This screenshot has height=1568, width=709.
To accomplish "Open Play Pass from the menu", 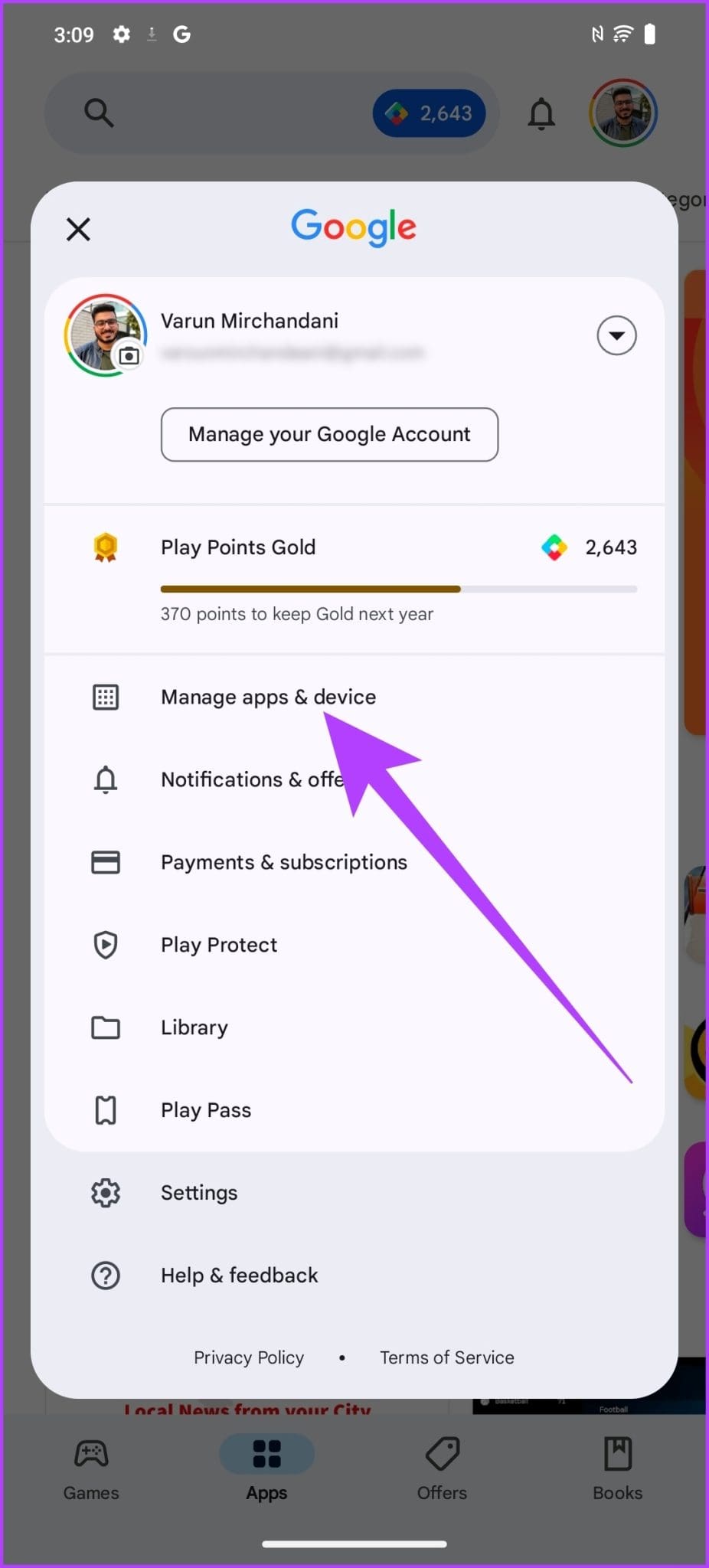I will [x=205, y=1109].
